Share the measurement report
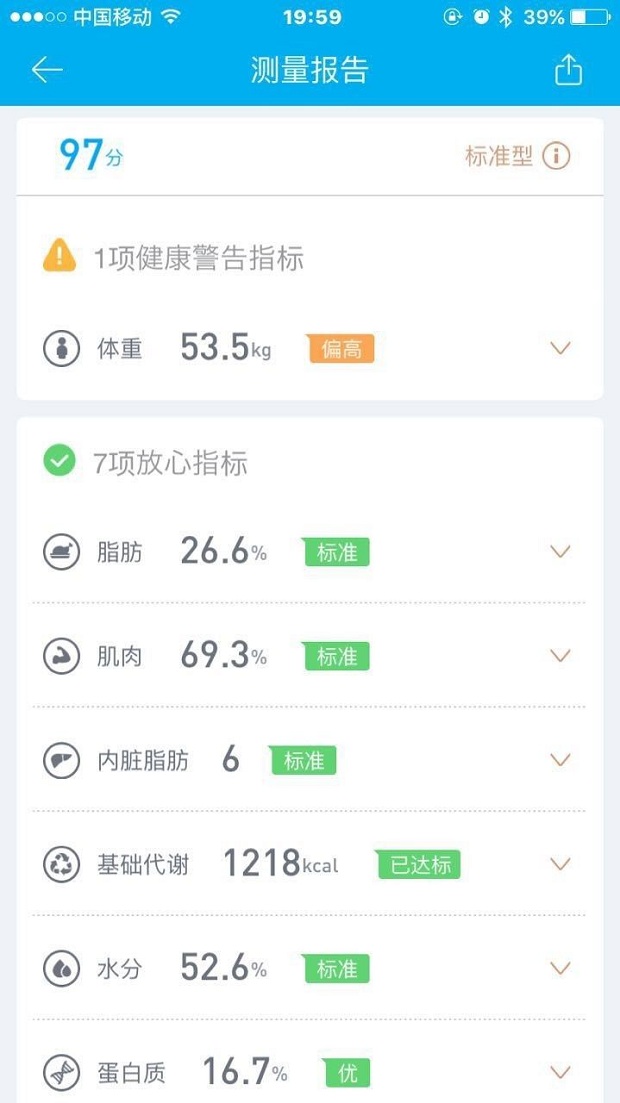Image resolution: width=620 pixels, height=1103 pixels. pyautogui.click(x=569, y=70)
